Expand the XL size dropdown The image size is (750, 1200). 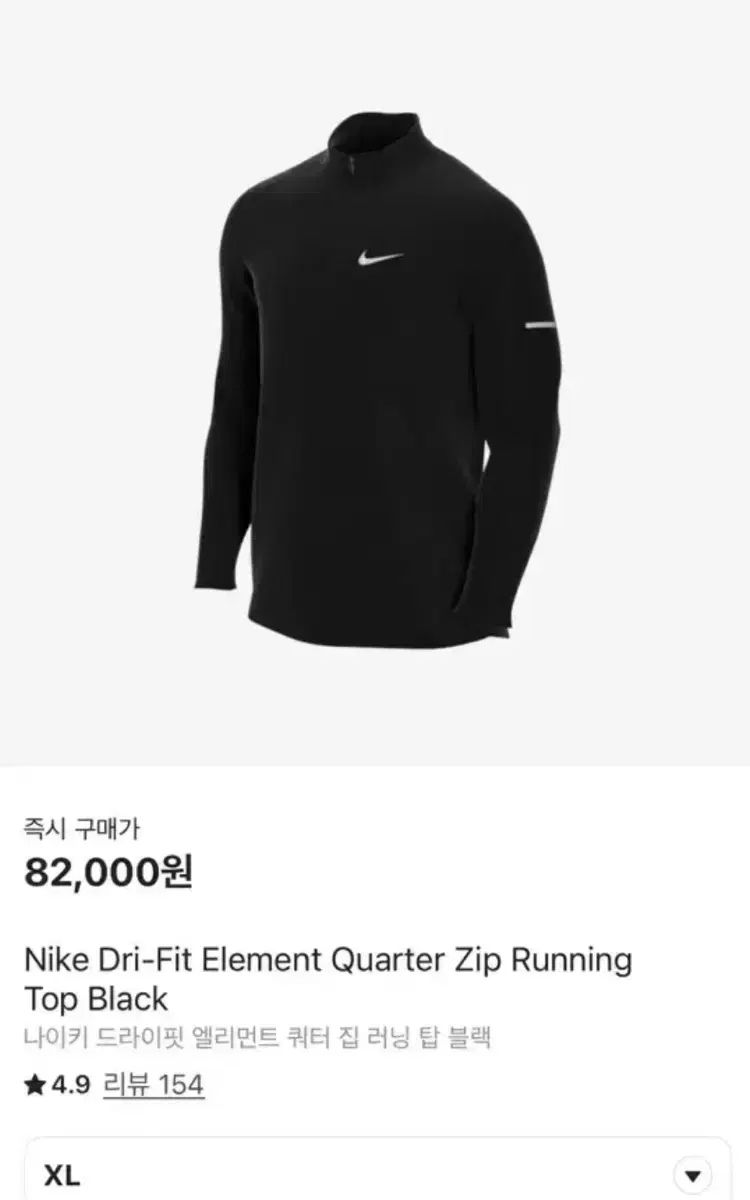[x=691, y=1175]
